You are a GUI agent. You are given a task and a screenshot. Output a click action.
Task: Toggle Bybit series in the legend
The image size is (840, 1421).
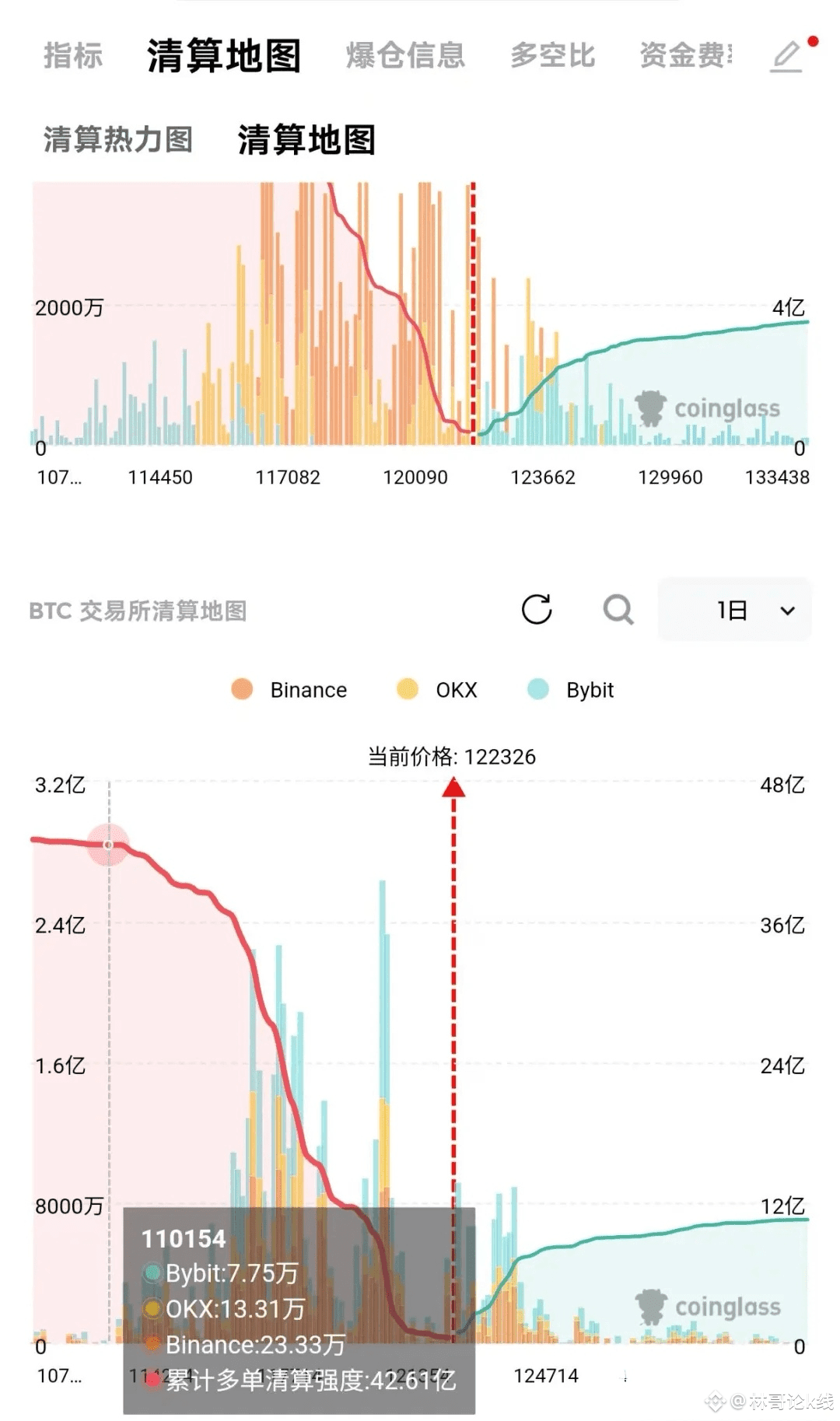pyautogui.click(x=570, y=690)
